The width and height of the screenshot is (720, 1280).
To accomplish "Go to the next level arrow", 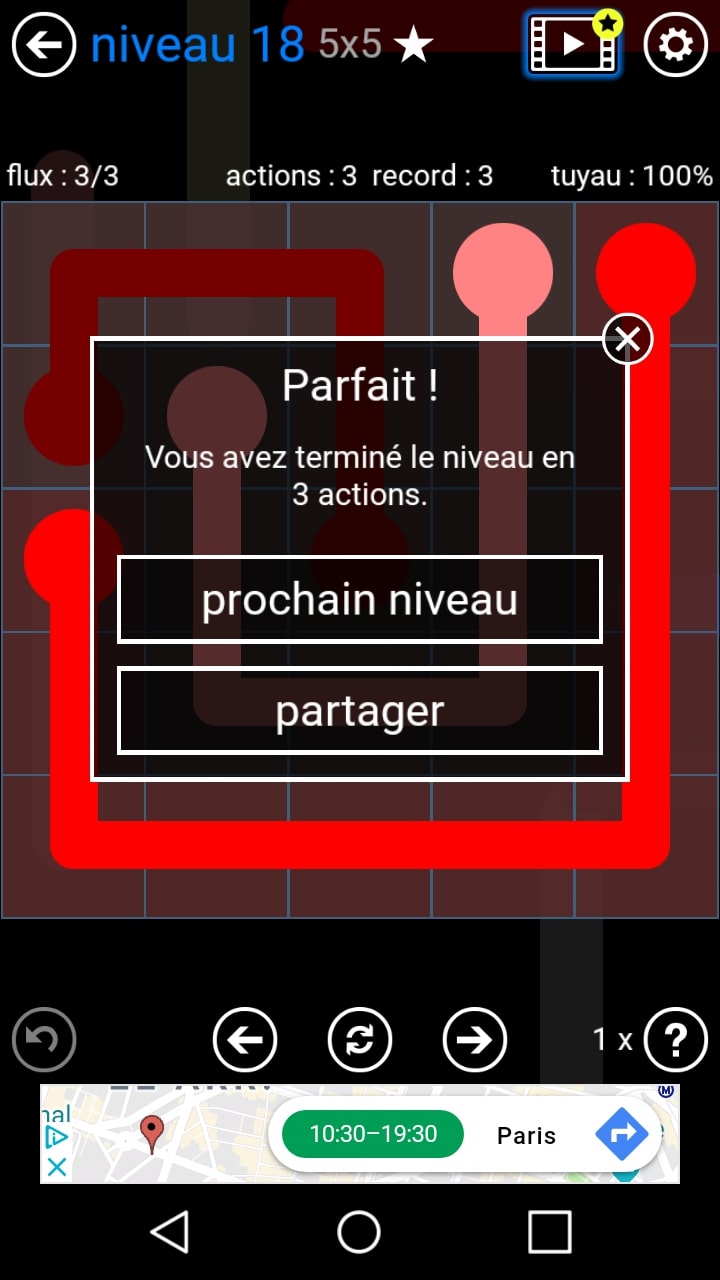I will (x=475, y=1040).
